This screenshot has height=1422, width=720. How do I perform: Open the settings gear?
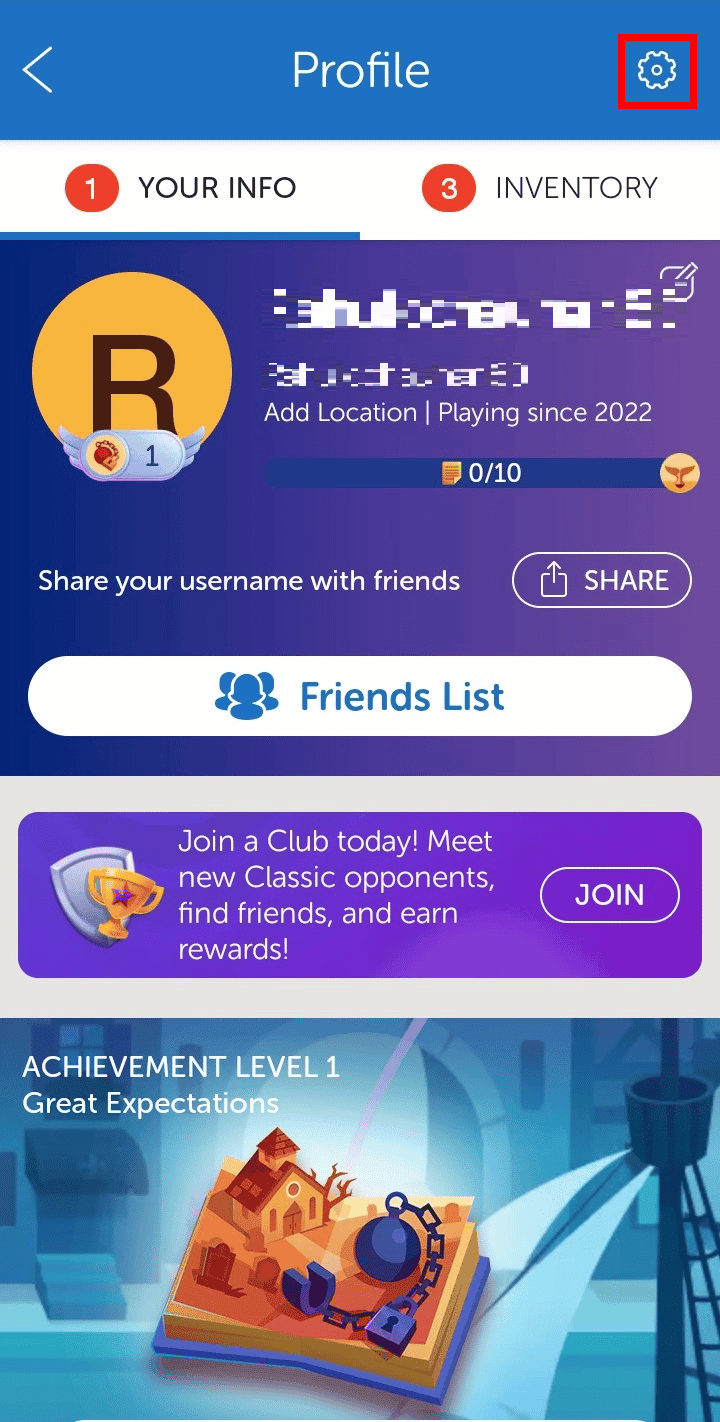pyautogui.click(x=657, y=70)
